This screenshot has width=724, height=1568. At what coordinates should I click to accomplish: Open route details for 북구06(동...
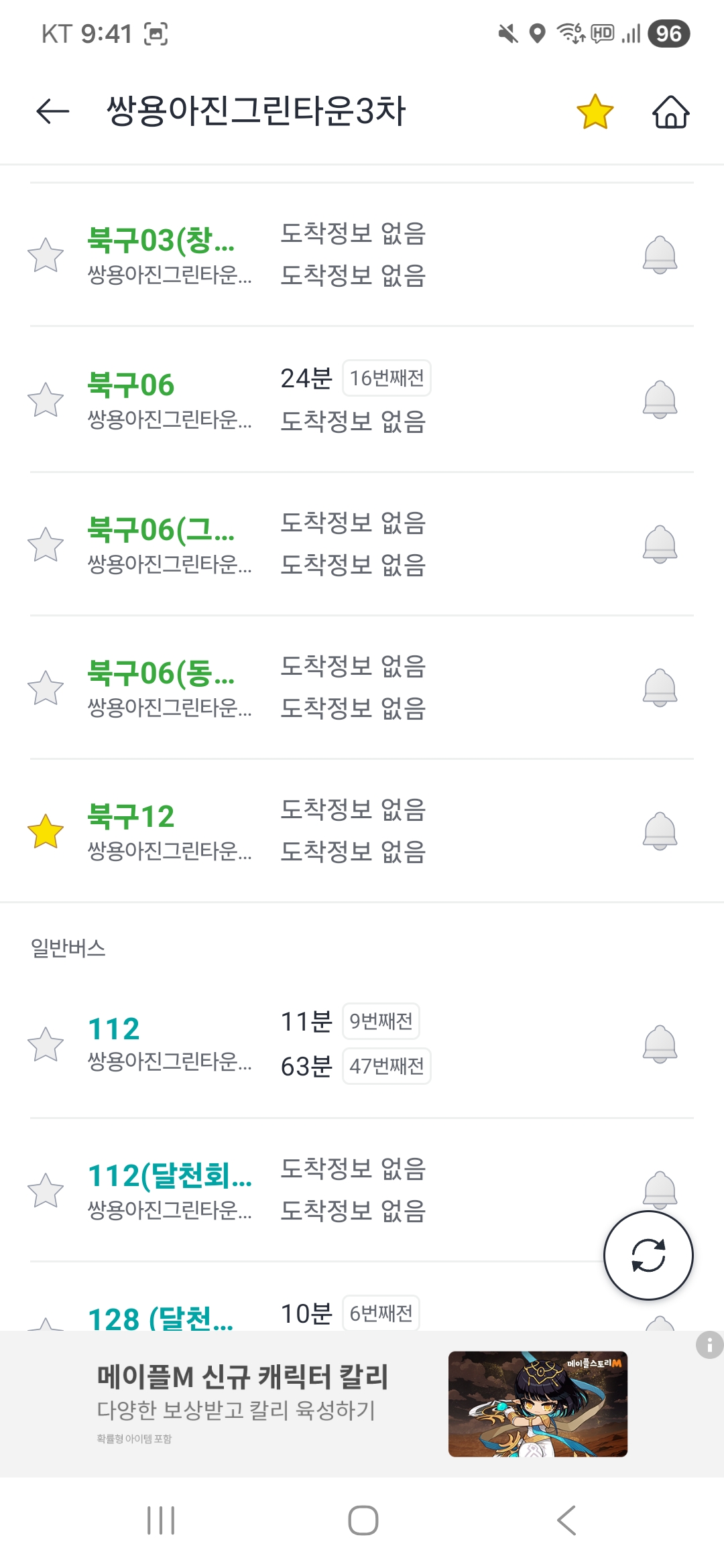tap(168, 688)
